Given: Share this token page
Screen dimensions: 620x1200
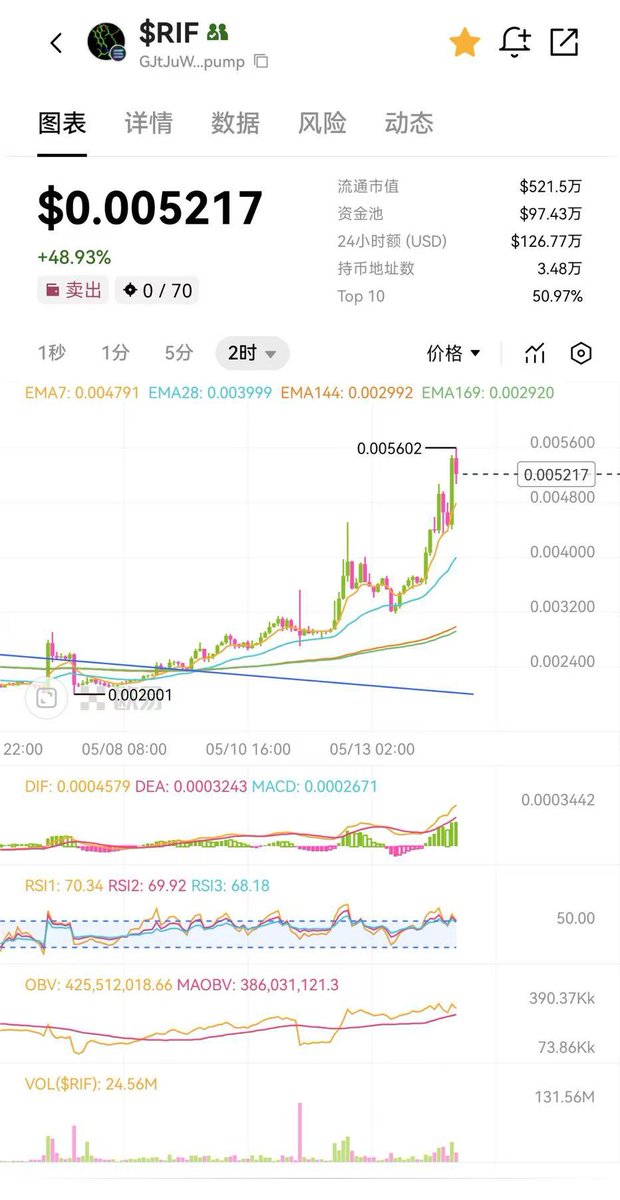Looking at the screenshot, I should coord(565,42).
